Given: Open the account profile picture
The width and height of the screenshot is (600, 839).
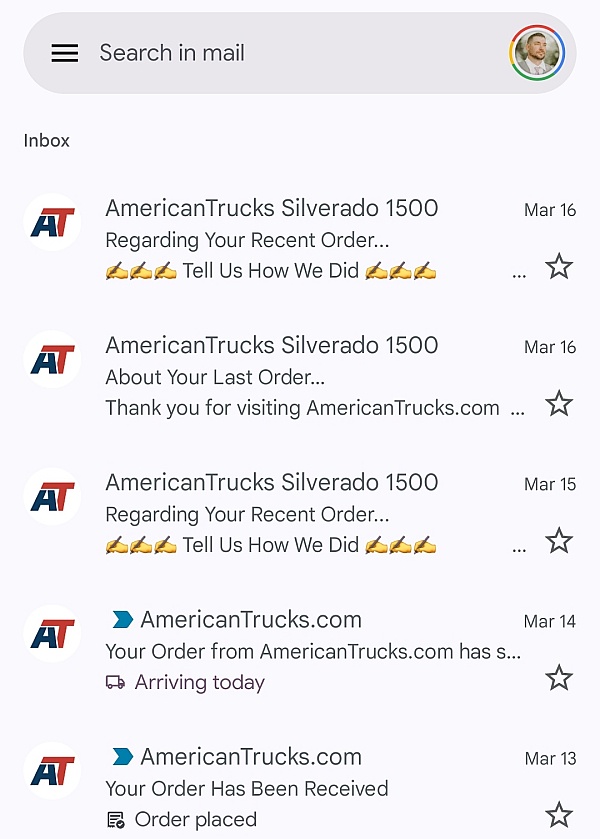Looking at the screenshot, I should coord(537,54).
